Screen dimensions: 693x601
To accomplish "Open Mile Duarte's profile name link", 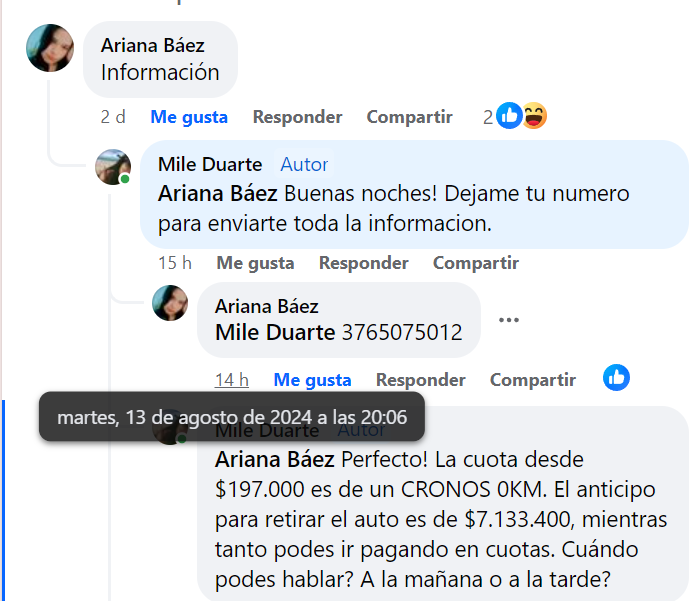I will pos(210,164).
